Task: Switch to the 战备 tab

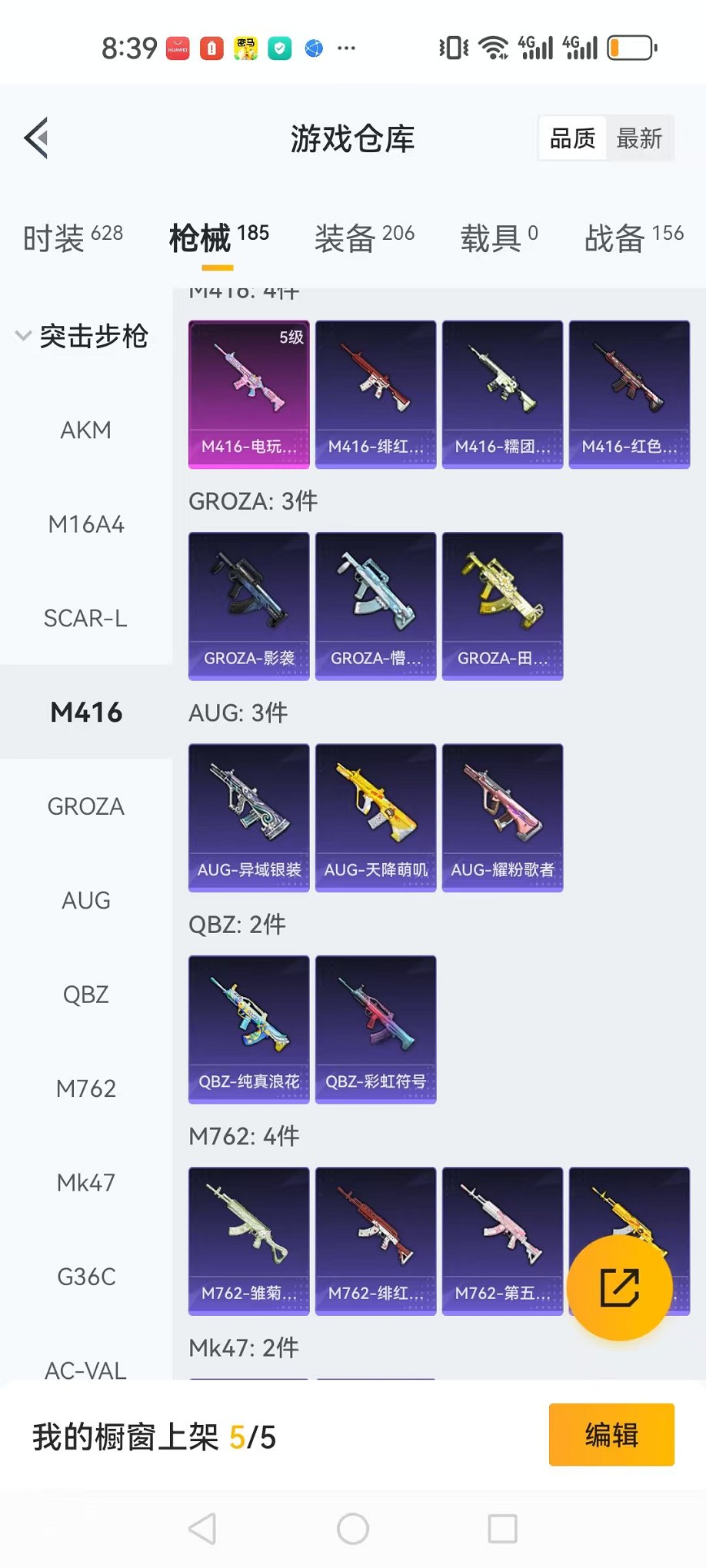Action: pos(633,238)
